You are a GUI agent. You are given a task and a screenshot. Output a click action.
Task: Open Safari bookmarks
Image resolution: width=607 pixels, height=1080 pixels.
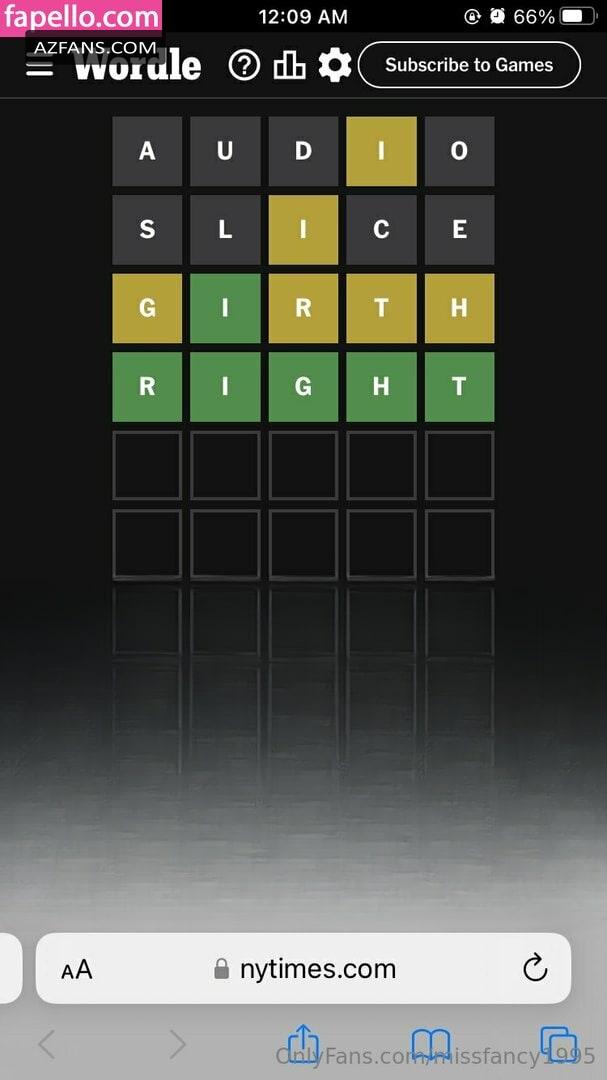point(431,1045)
